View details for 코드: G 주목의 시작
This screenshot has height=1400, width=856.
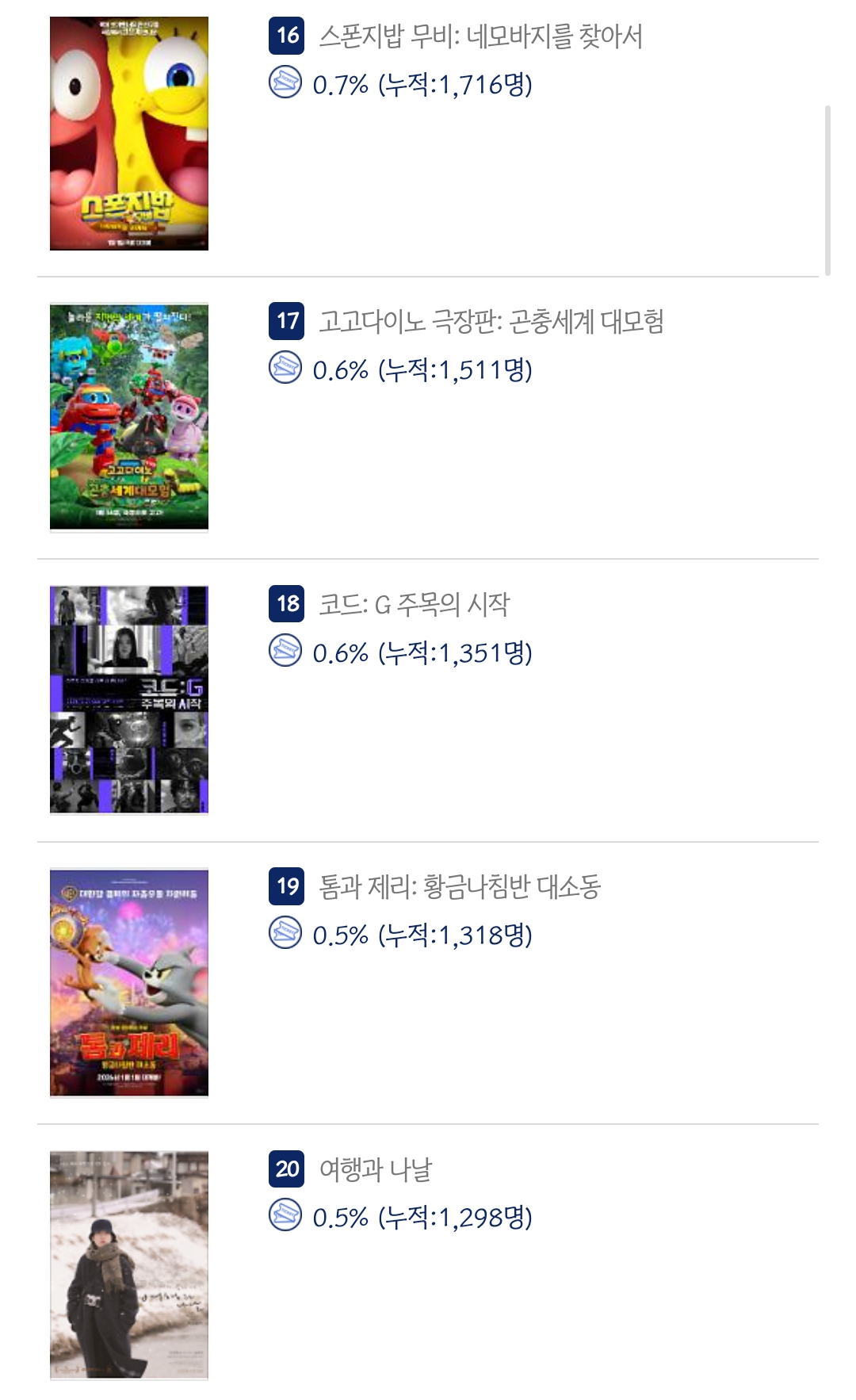click(x=414, y=605)
